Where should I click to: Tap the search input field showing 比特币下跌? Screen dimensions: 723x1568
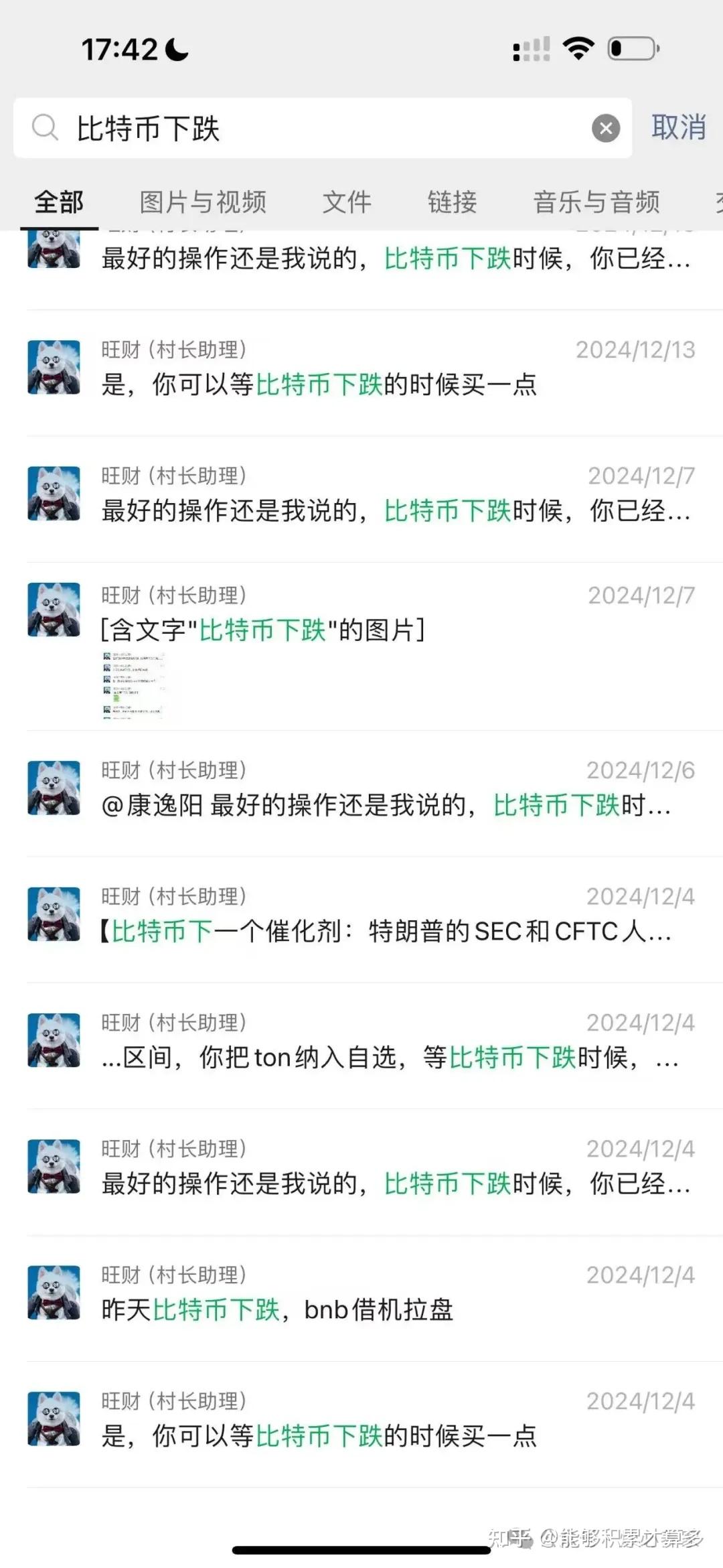tap(268, 127)
